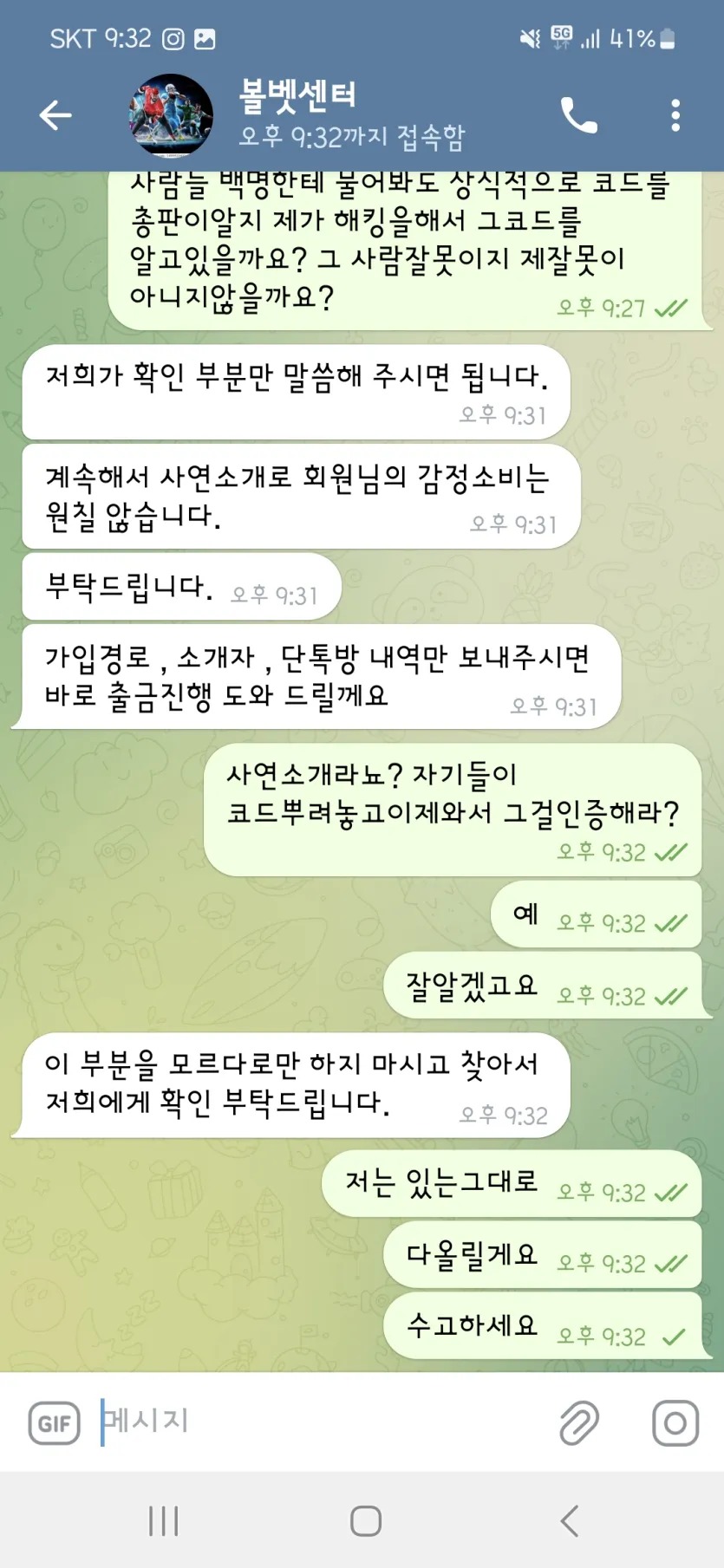Go back from the 볼벳센터 chat
Screen dimensions: 724x1568
click(x=55, y=114)
